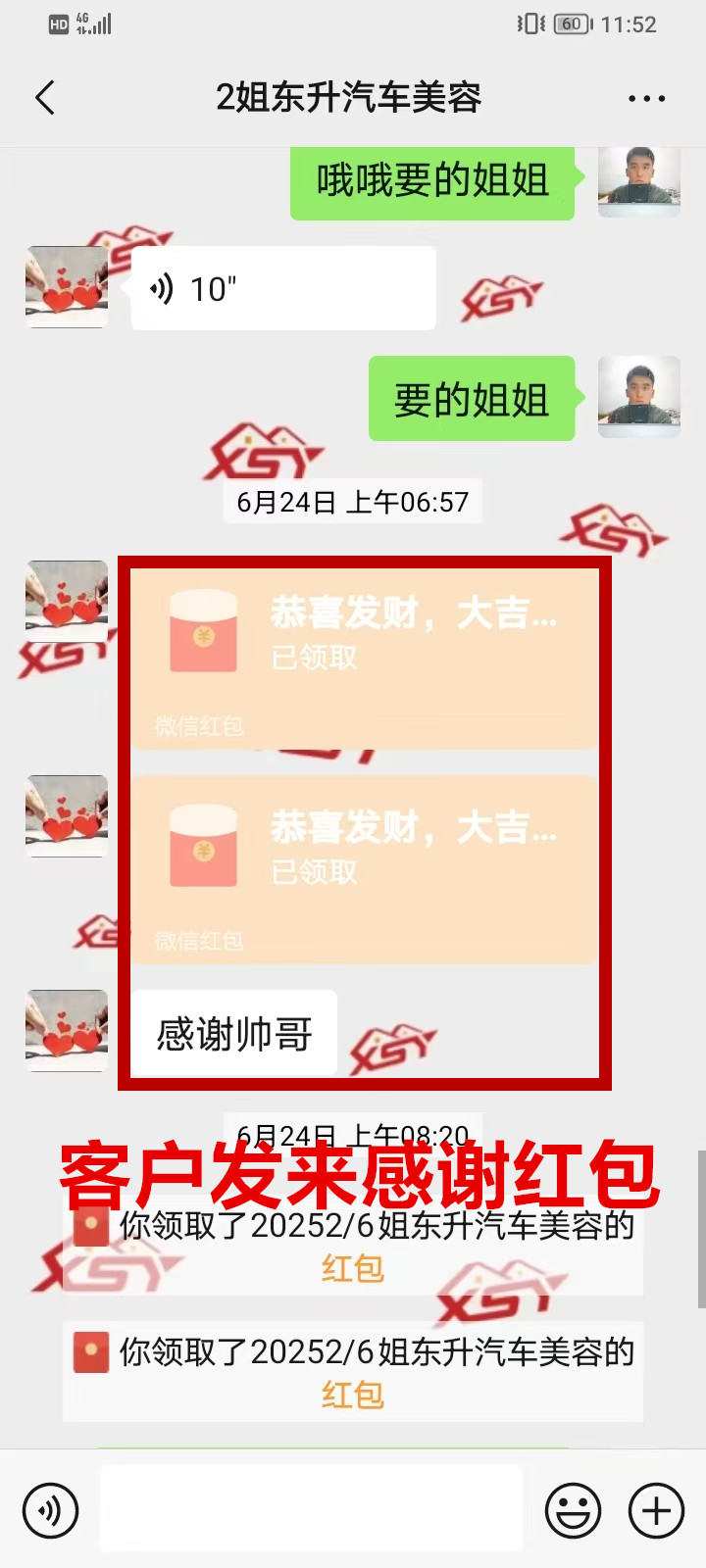Go back to the chat list
706x1568 pixels.
pyautogui.click(x=45, y=98)
